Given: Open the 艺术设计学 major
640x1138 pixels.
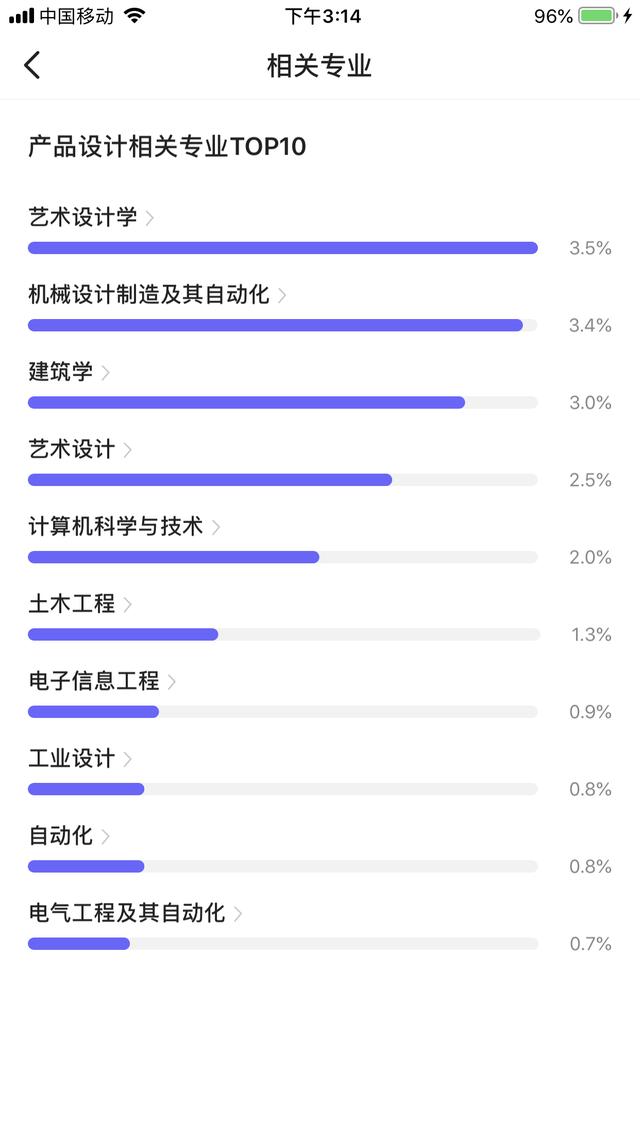Looking at the screenshot, I should coord(91,217).
